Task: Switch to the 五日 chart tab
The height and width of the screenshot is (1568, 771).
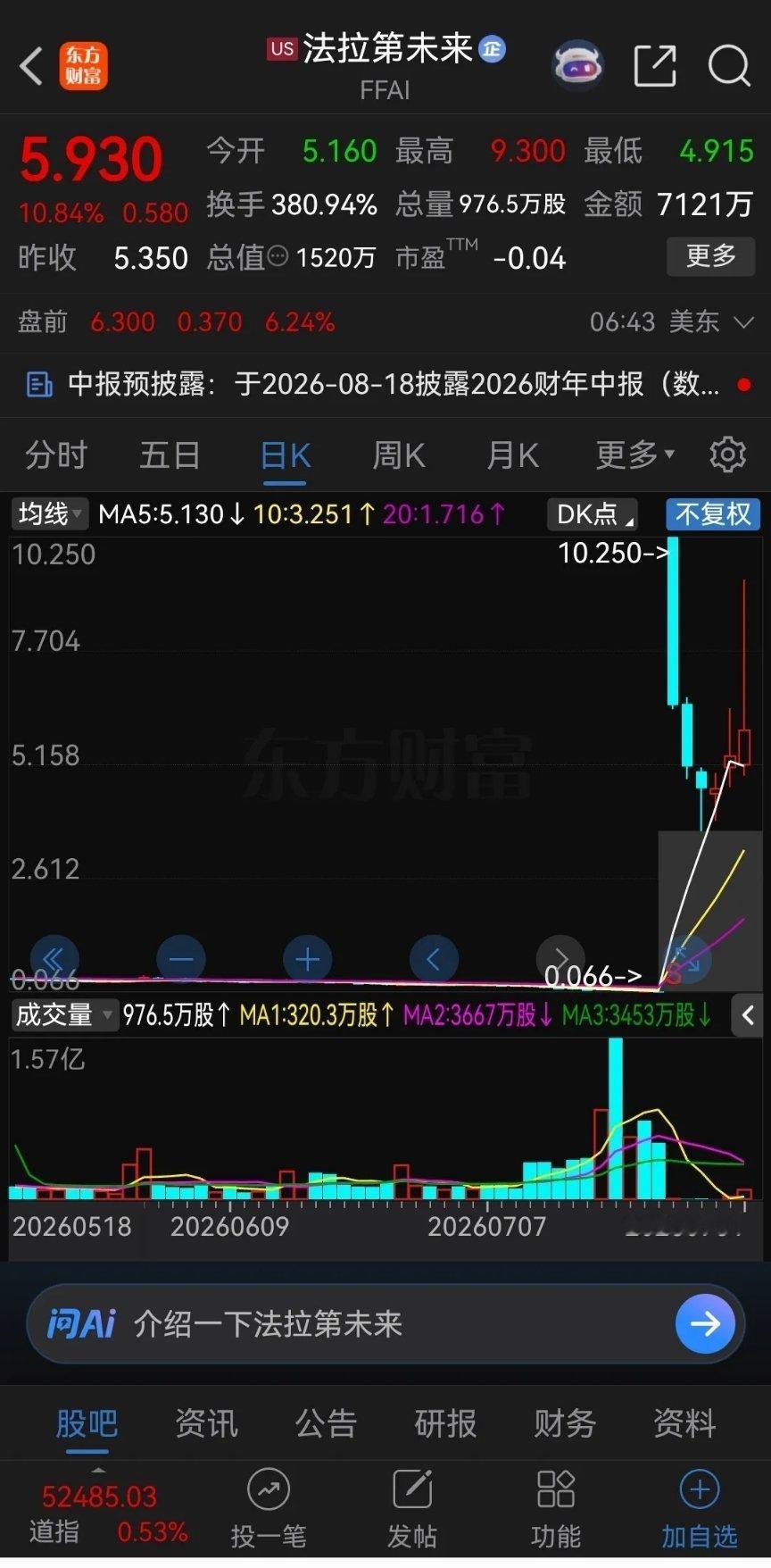Action: click(170, 455)
